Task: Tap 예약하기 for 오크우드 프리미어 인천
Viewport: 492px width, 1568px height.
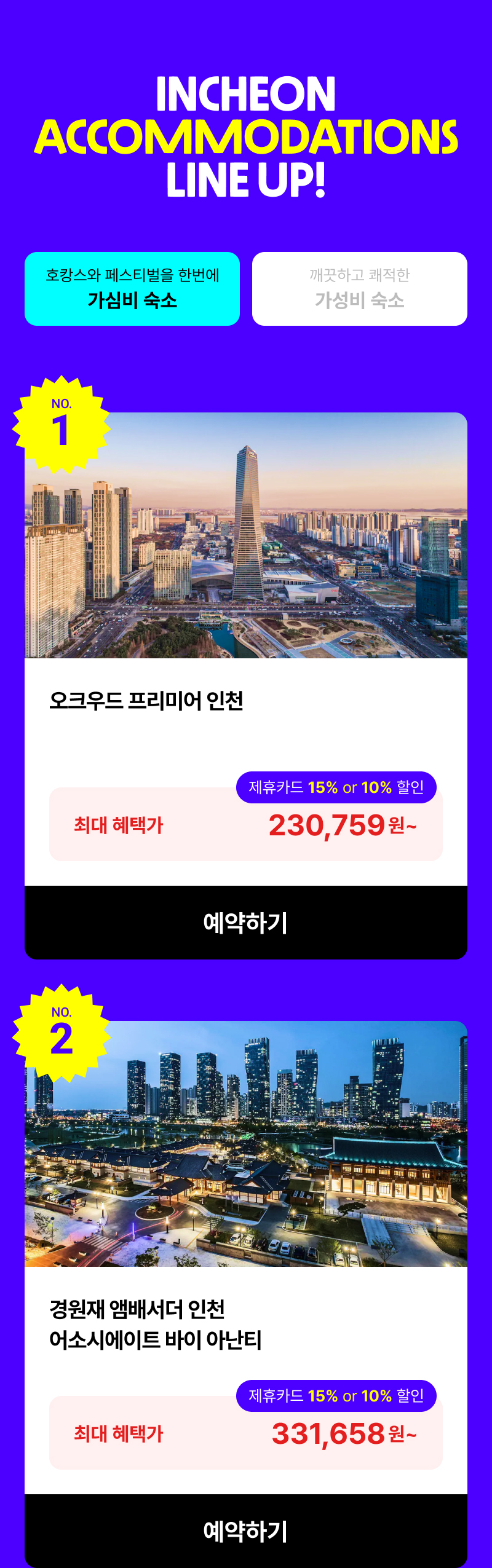Action: (x=246, y=922)
